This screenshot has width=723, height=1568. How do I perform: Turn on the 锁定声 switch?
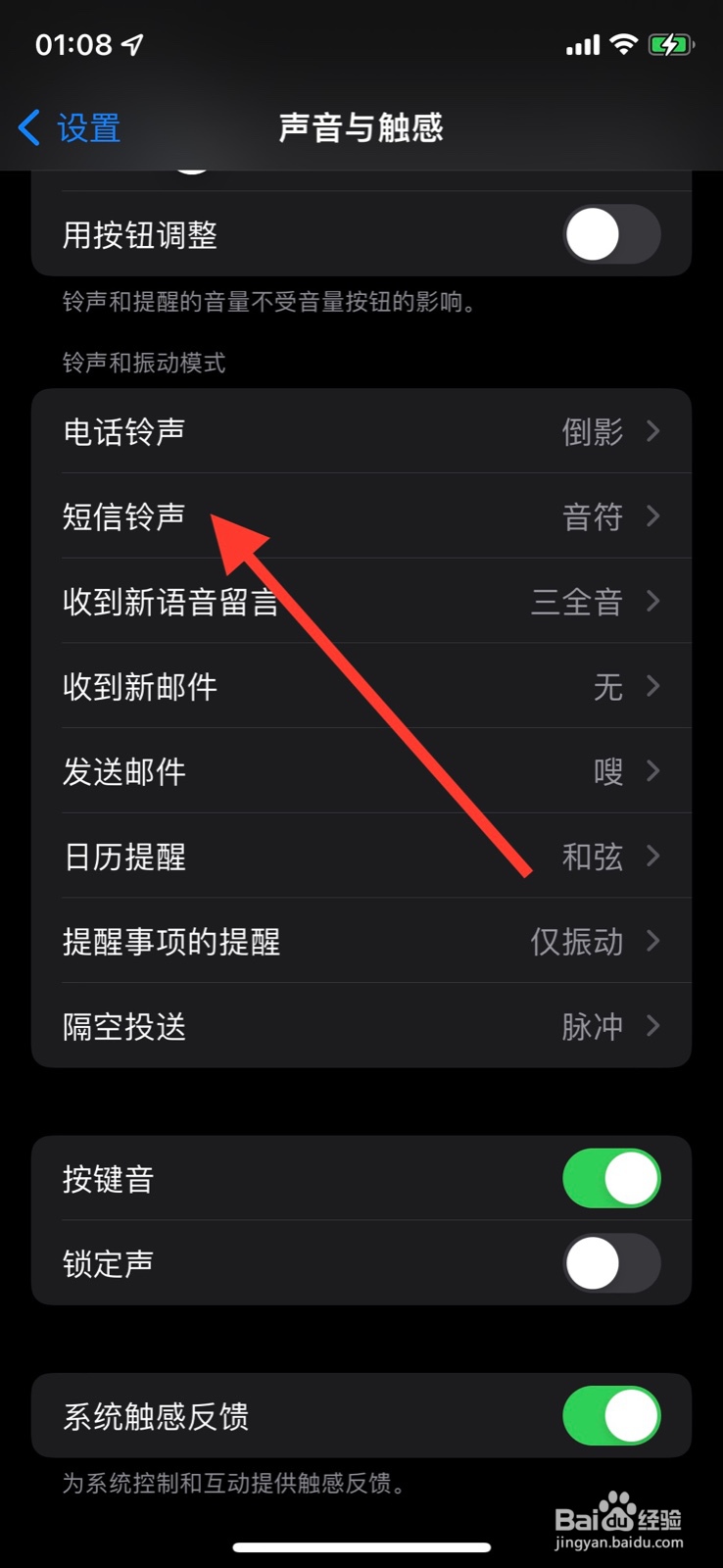point(611,1264)
